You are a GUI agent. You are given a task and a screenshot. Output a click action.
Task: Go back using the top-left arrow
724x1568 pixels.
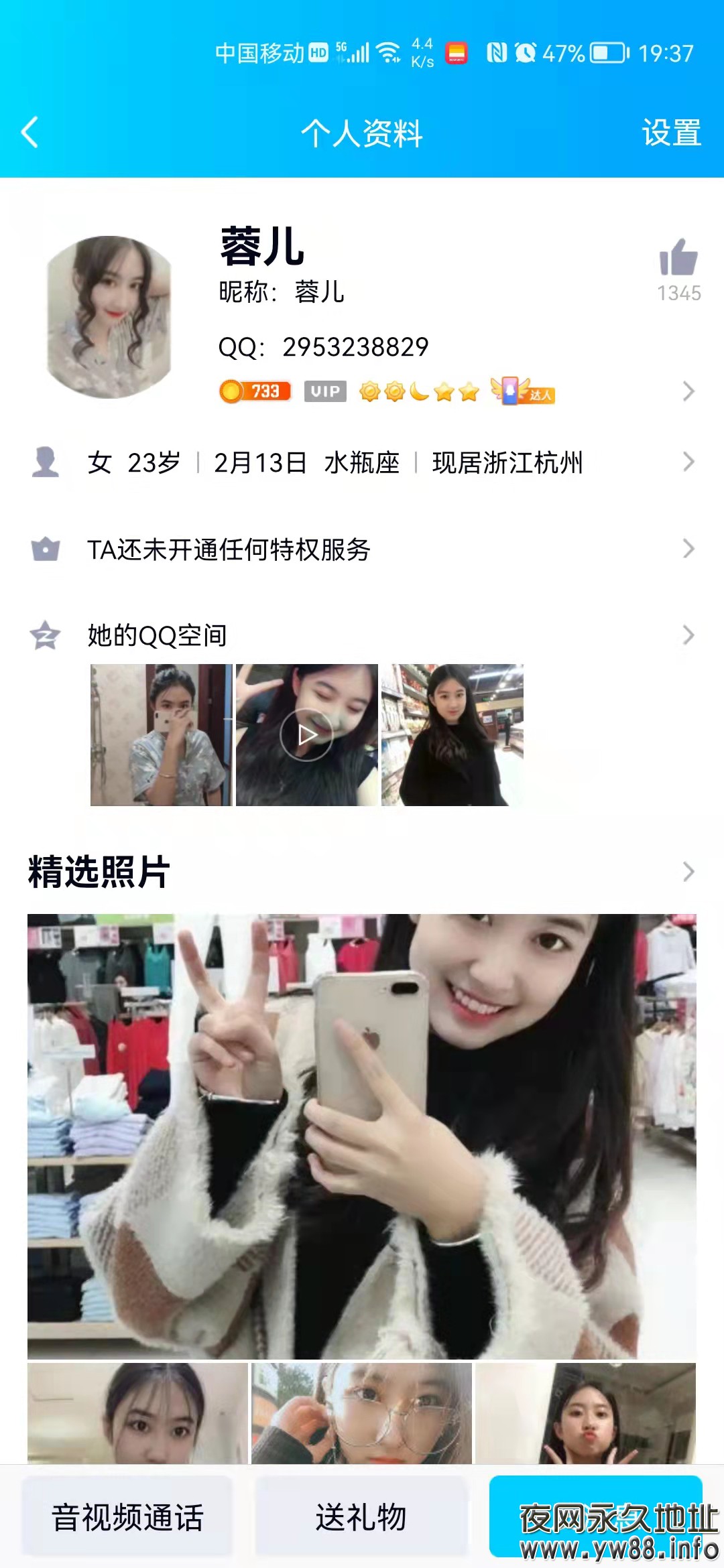pyautogui.click(x=30, y=132)
